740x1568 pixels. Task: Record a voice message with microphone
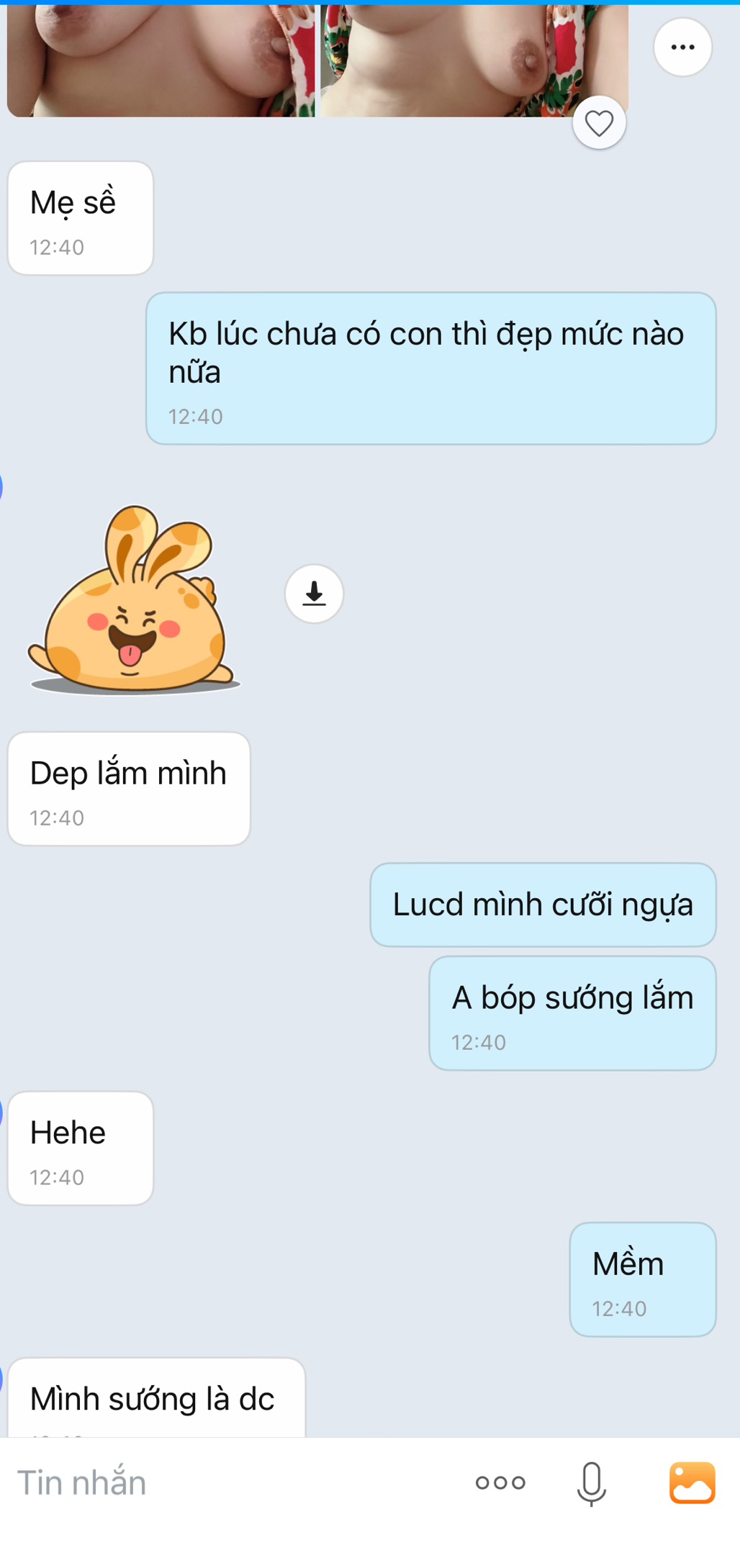pos(591,1483)
